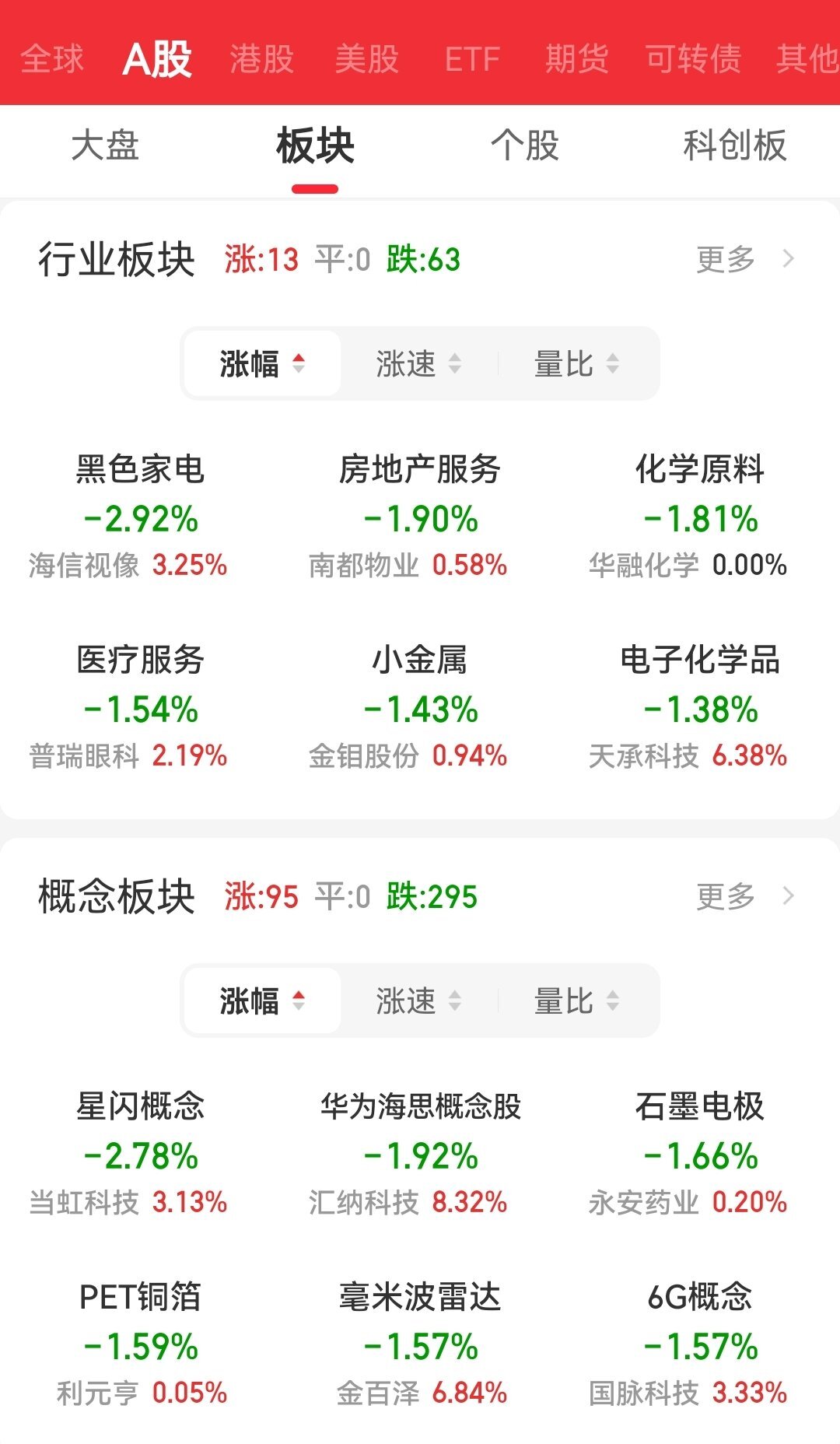Screen dimensions: 840x1444
Task: Open the 科创板 sub-tab
Action: point(735,145)
